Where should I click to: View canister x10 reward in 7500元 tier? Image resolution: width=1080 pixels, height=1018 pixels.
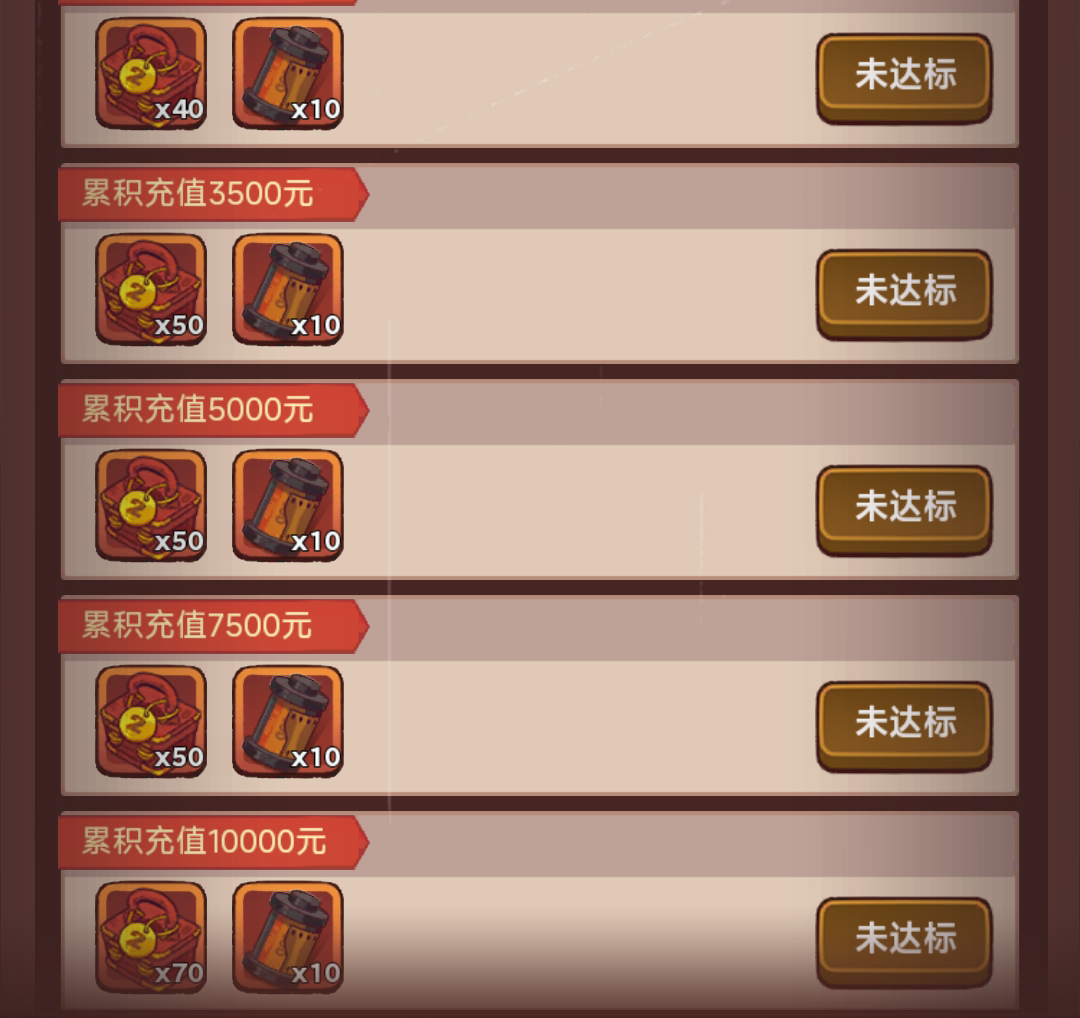[x=288, y=721]
